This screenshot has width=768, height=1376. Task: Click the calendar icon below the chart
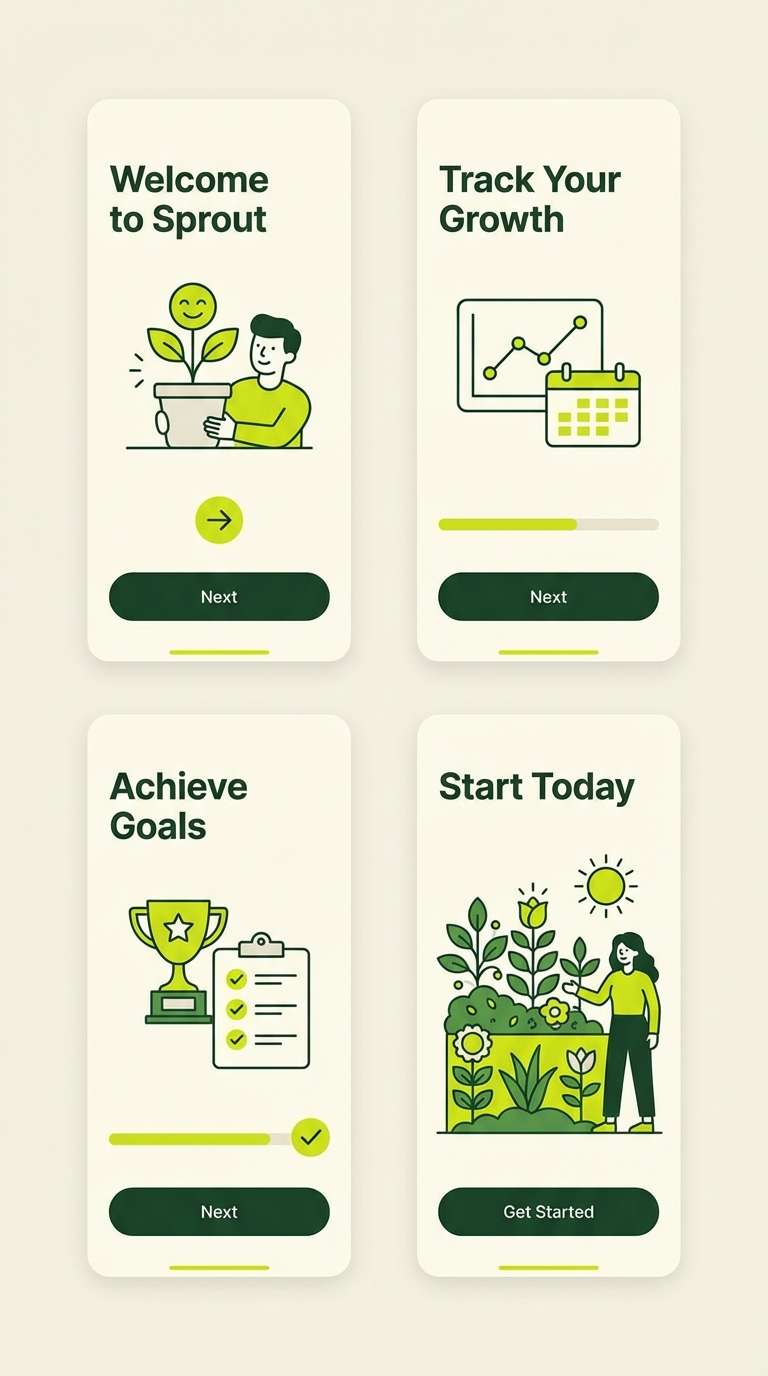point(593,409)
